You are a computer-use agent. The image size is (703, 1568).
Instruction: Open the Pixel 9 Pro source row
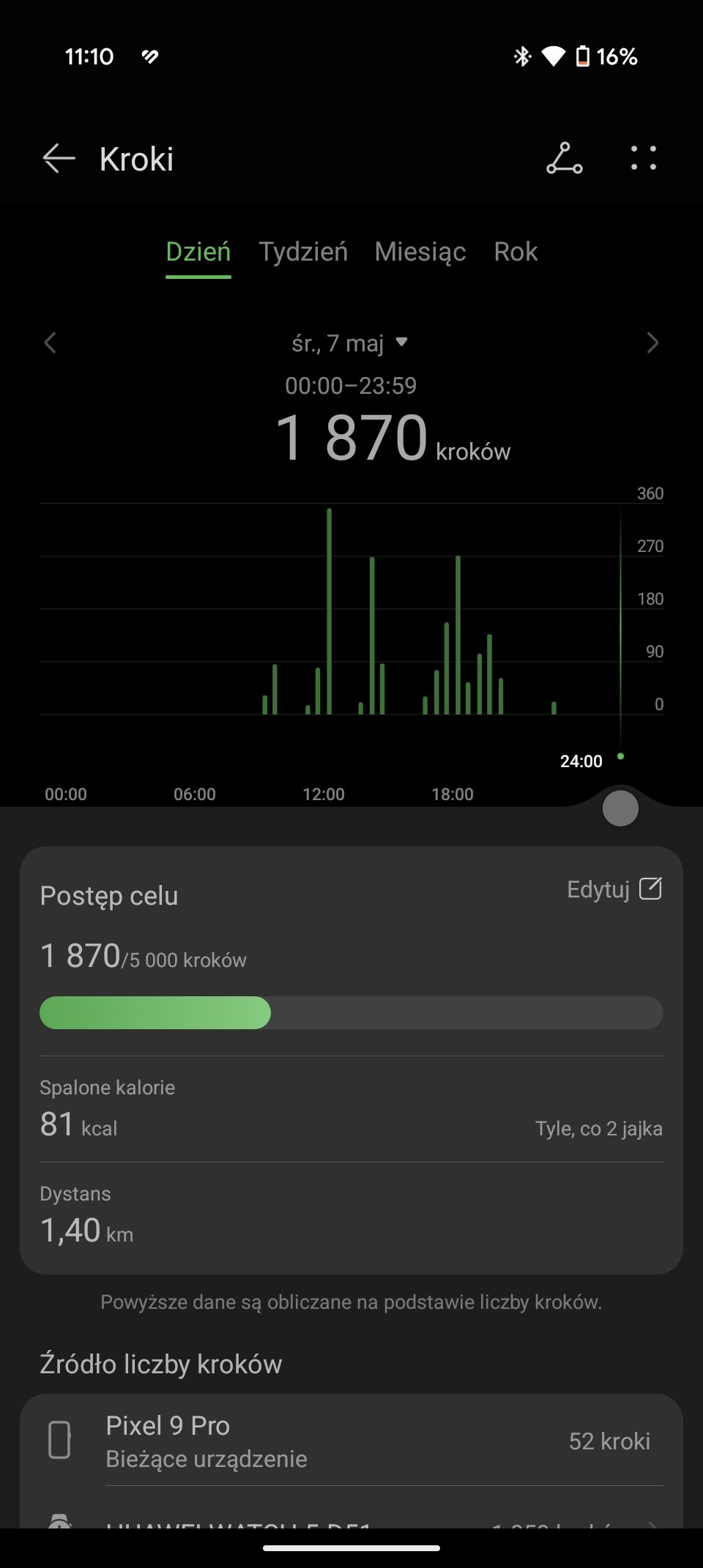(x=351, y=1441)
